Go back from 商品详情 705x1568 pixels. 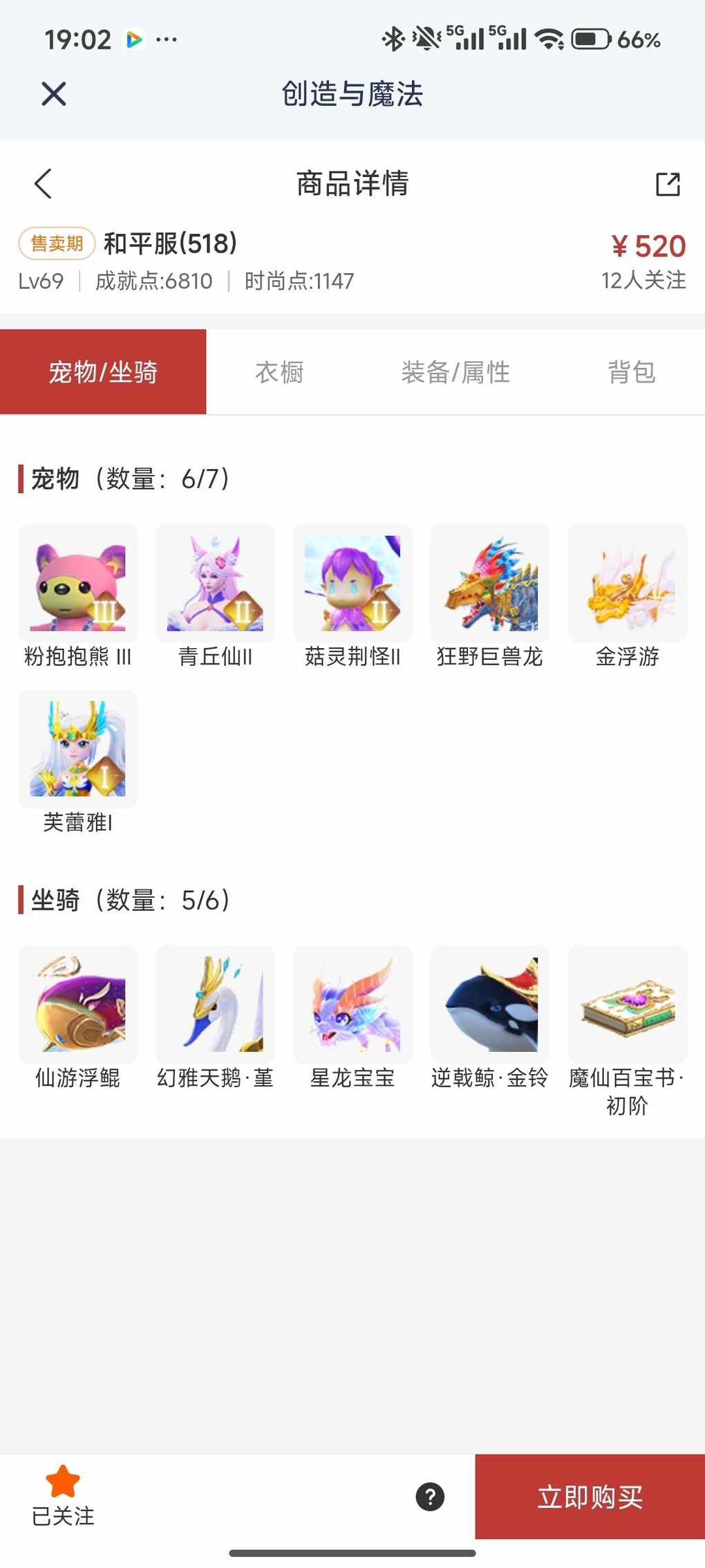[x=43, y=183]
